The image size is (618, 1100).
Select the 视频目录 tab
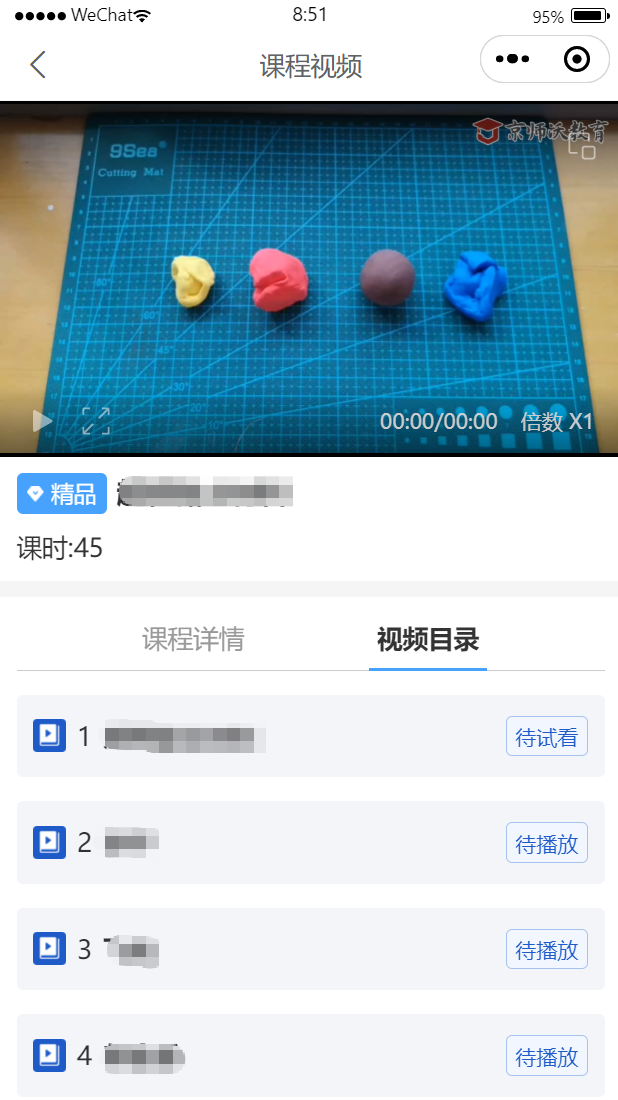428,640
